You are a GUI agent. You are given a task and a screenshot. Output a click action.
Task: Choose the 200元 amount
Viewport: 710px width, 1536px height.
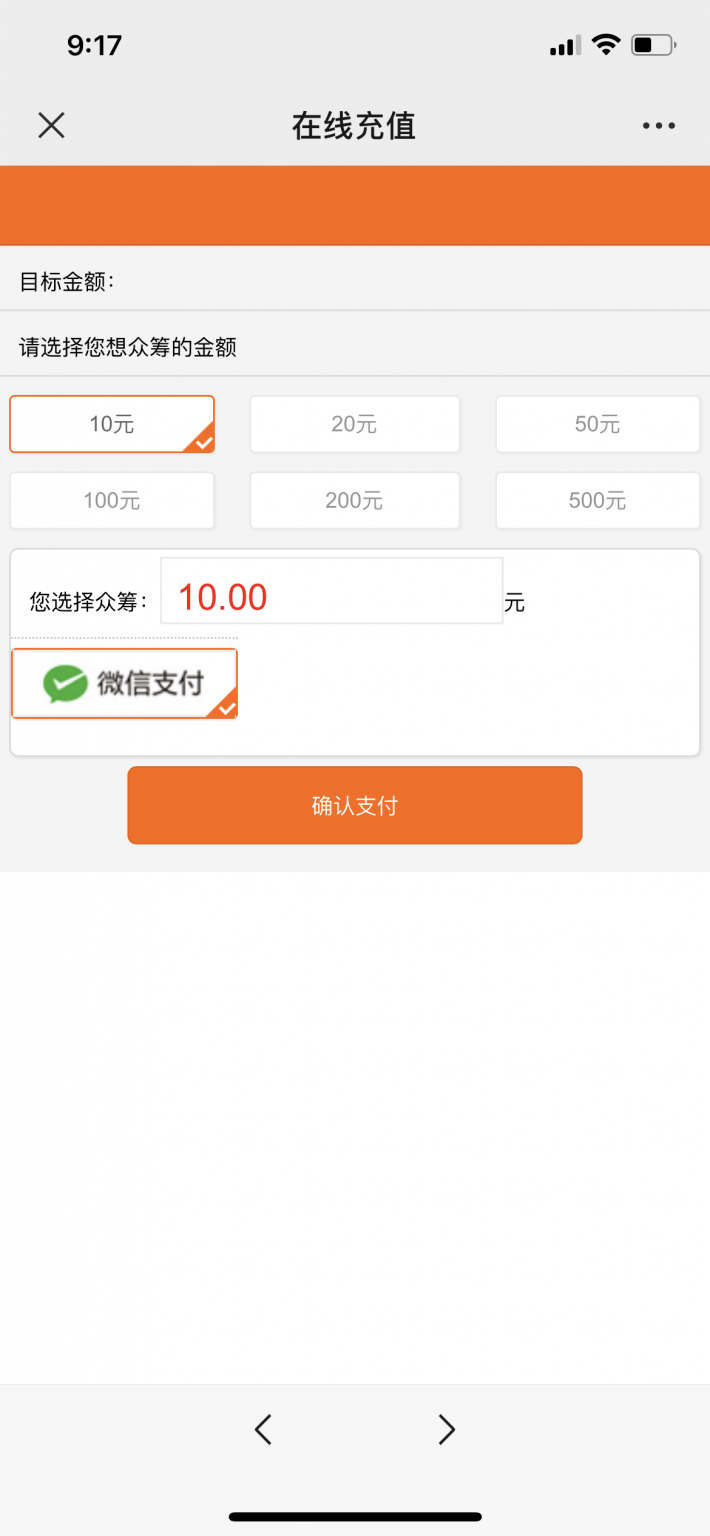(354, 500)
